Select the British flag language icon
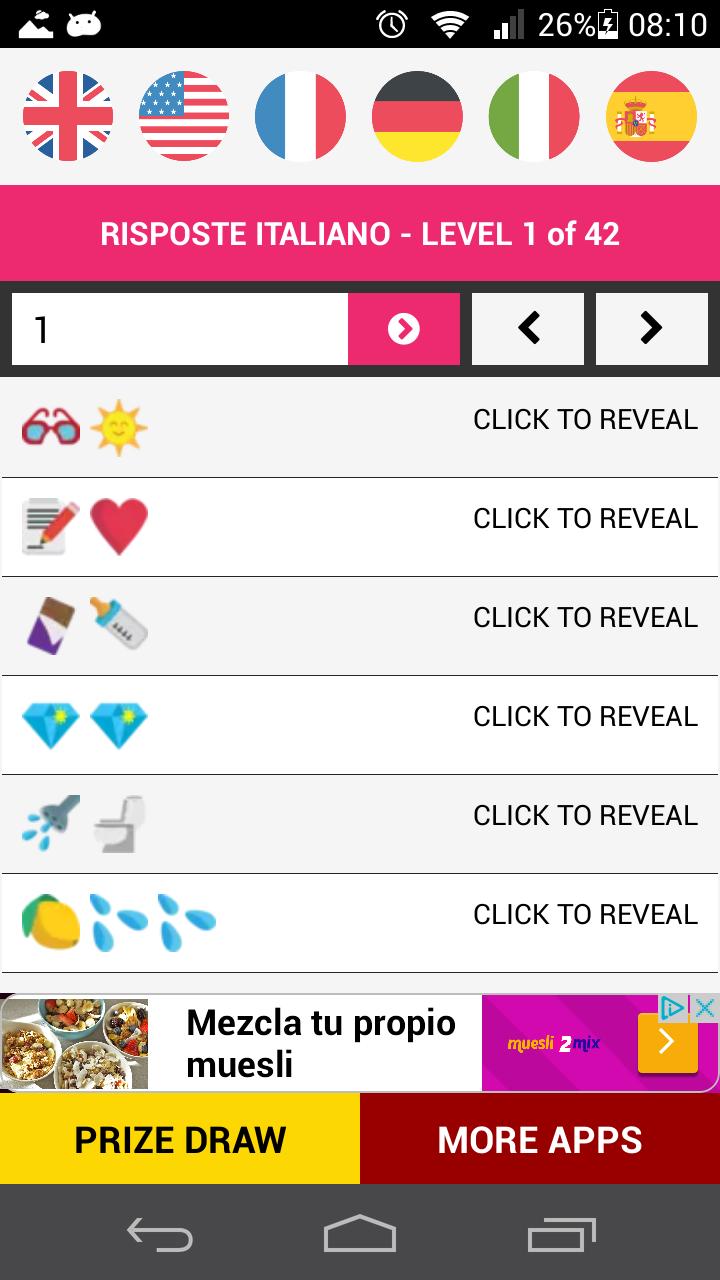 [66, 116]
